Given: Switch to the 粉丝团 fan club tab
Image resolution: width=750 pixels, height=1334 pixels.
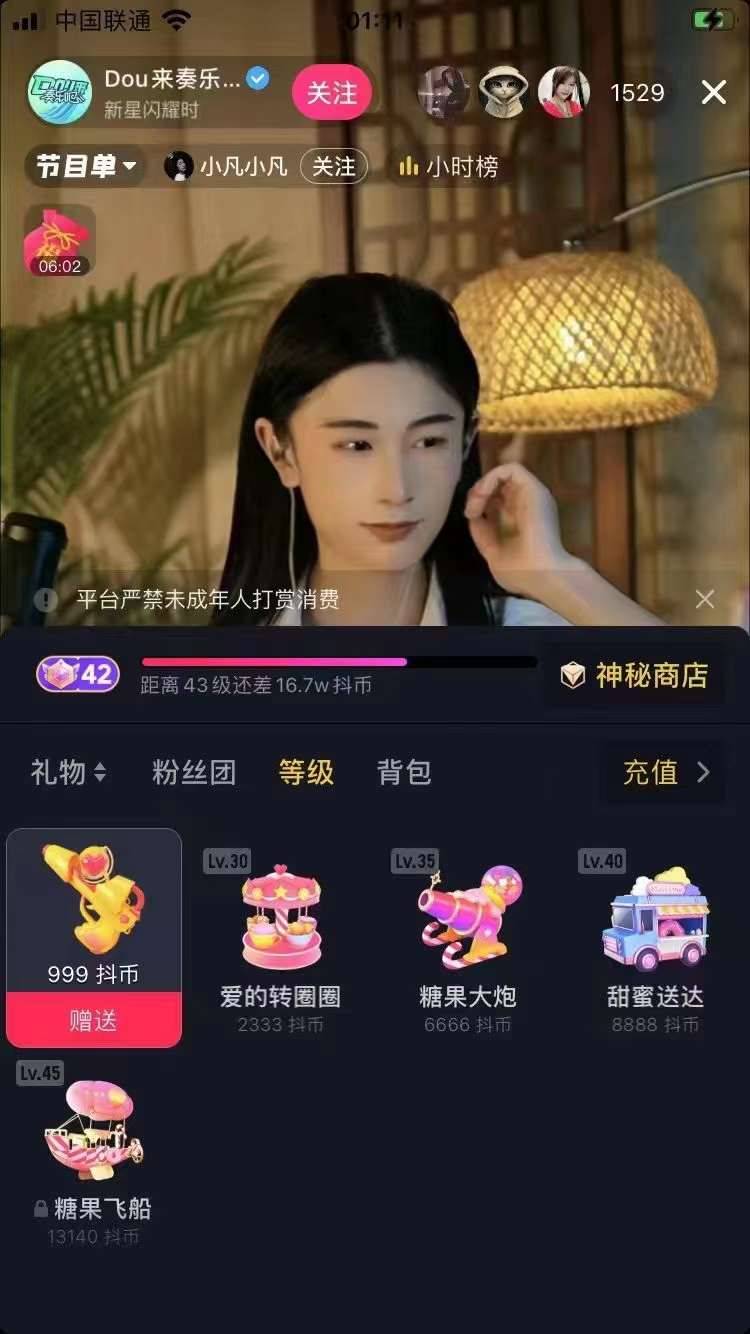Looking at the screenshot, I should [x=194, y=772].
